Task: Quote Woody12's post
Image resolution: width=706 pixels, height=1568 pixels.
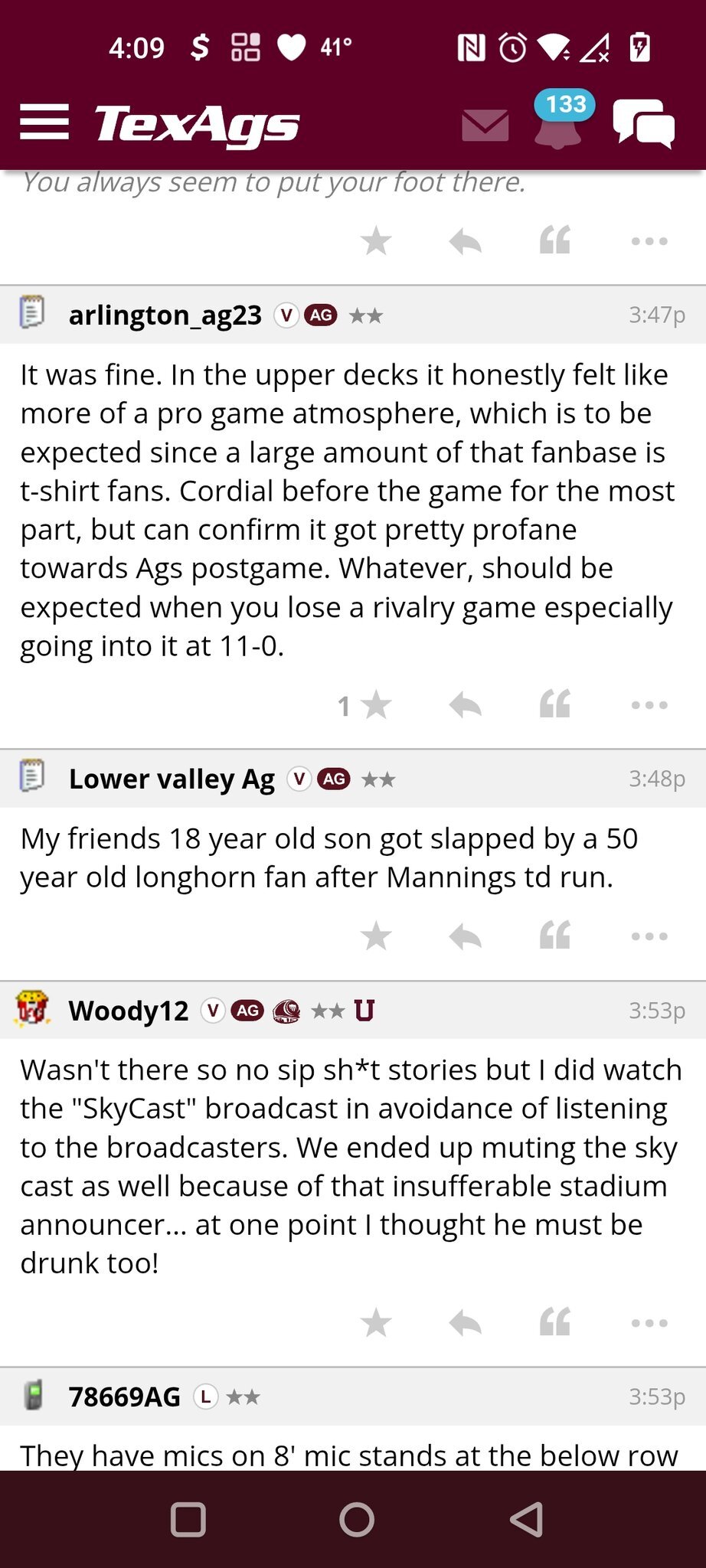Action: [x=555, y=1323]
